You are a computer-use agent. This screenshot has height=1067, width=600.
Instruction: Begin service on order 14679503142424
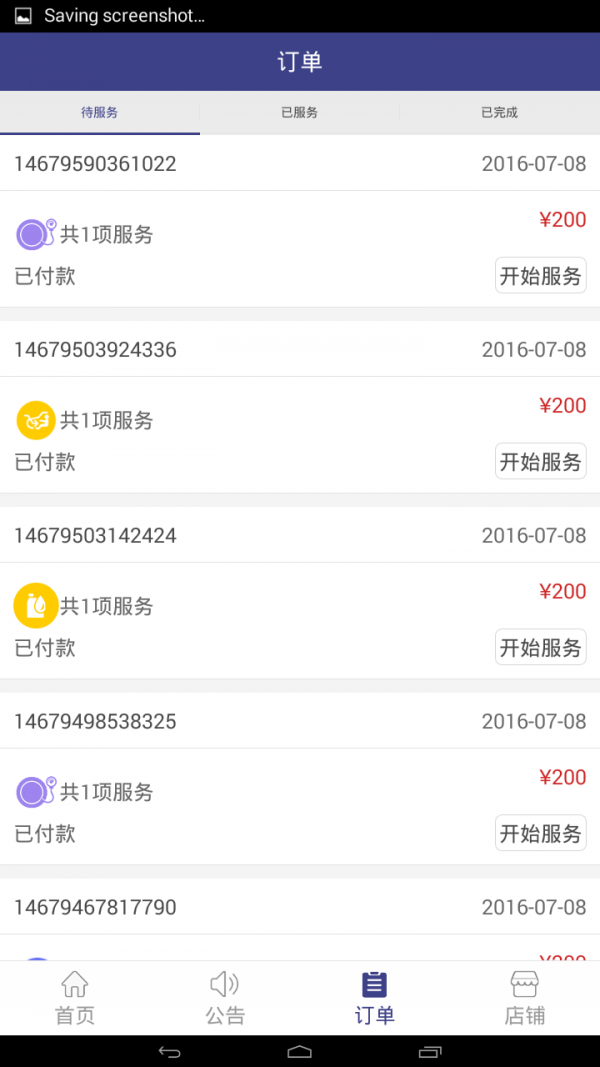pyautogui.click(x=540, y=648)
